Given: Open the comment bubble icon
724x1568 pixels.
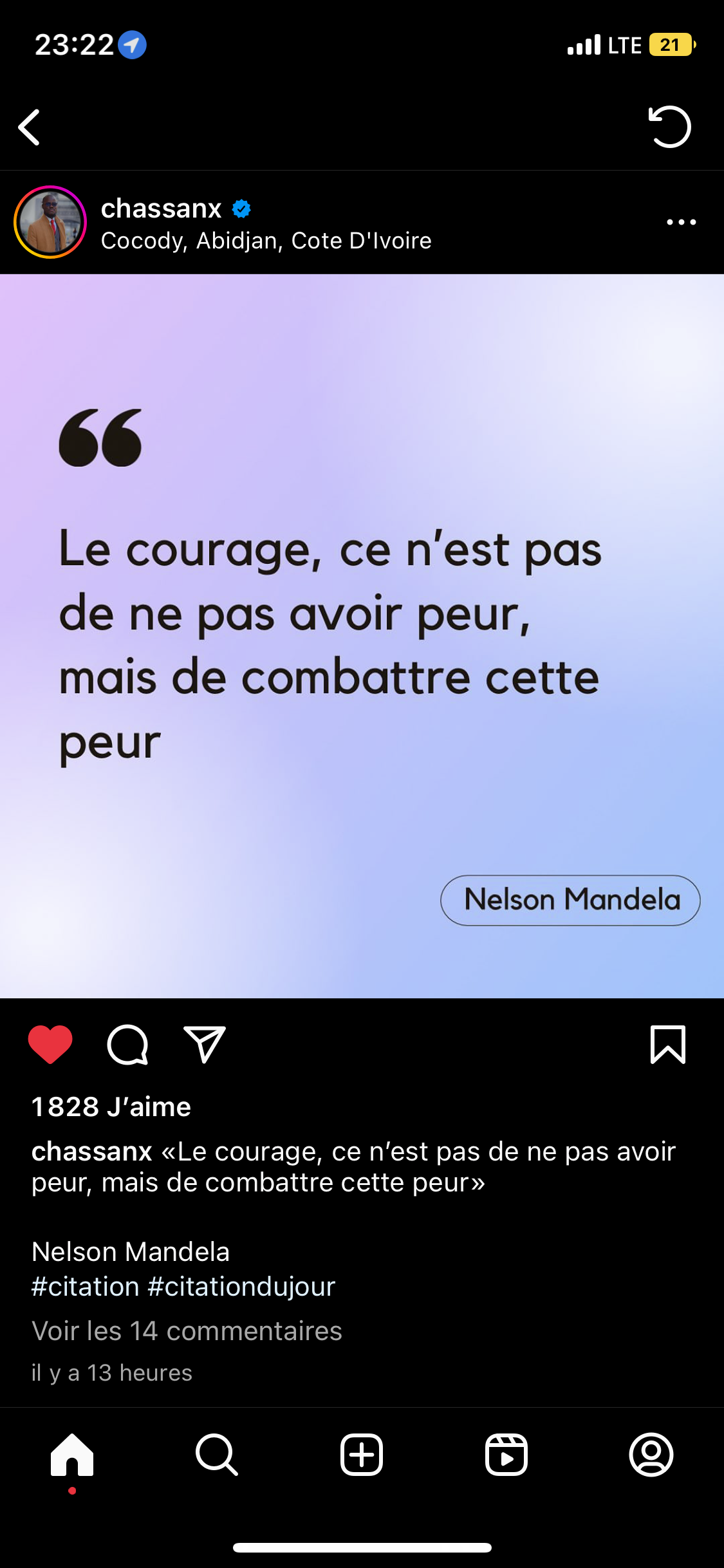Looking at the screenshot, I should tap(127, 1044).
